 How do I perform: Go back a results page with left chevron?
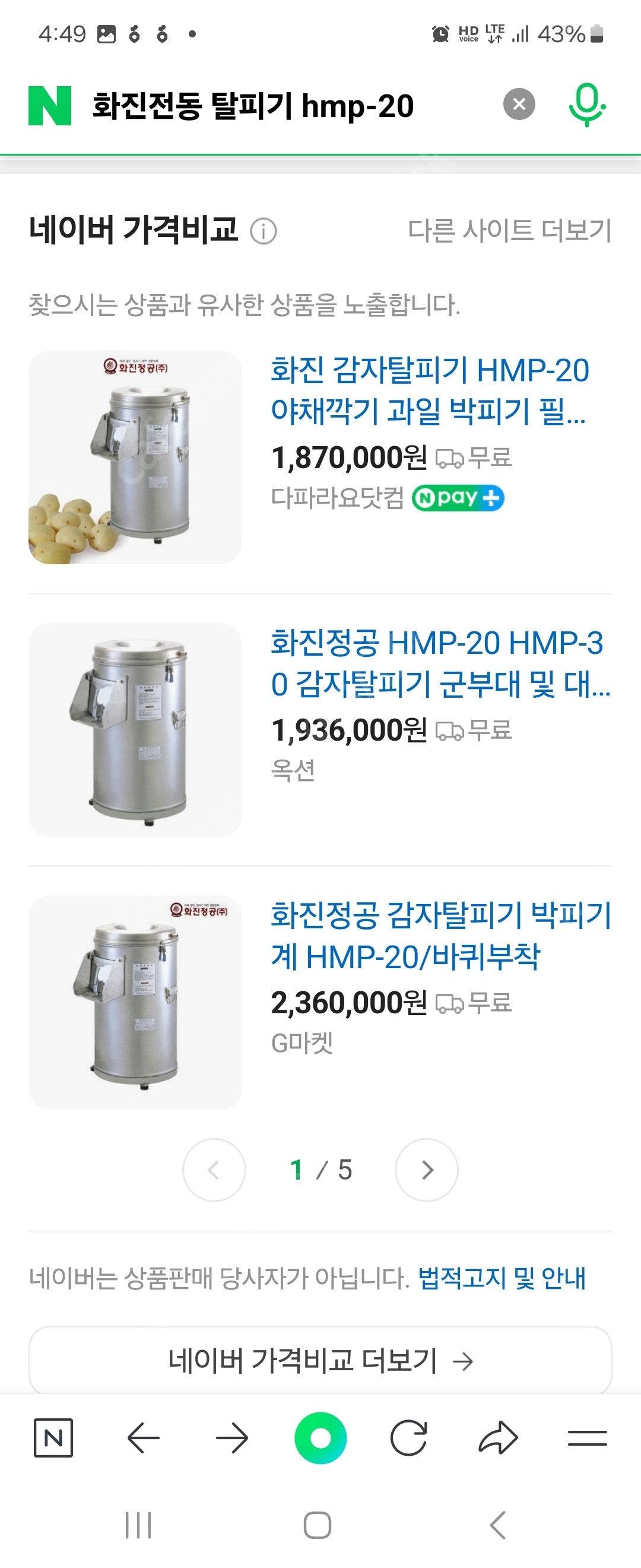coord(214,1169)
